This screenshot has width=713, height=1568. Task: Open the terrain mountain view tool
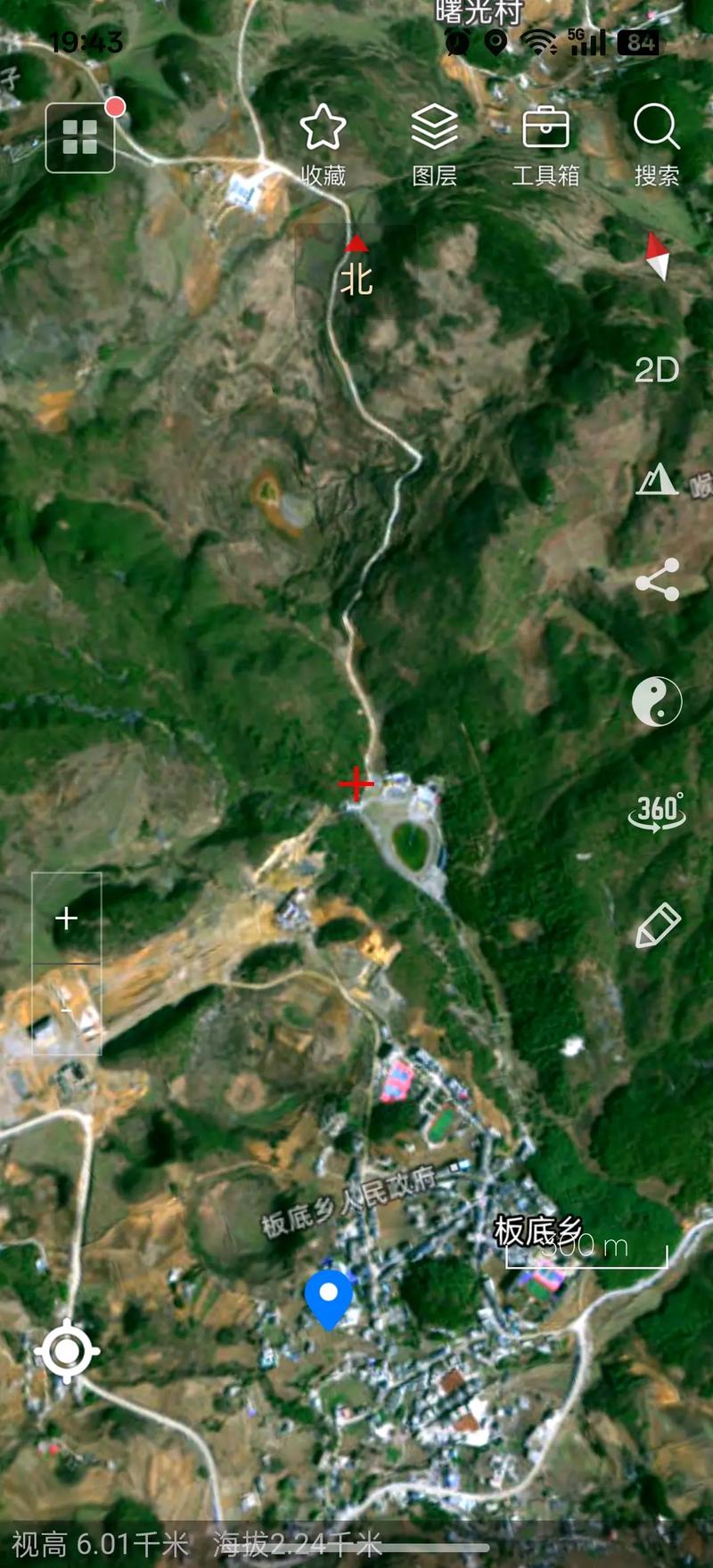[x=658, y=481]
